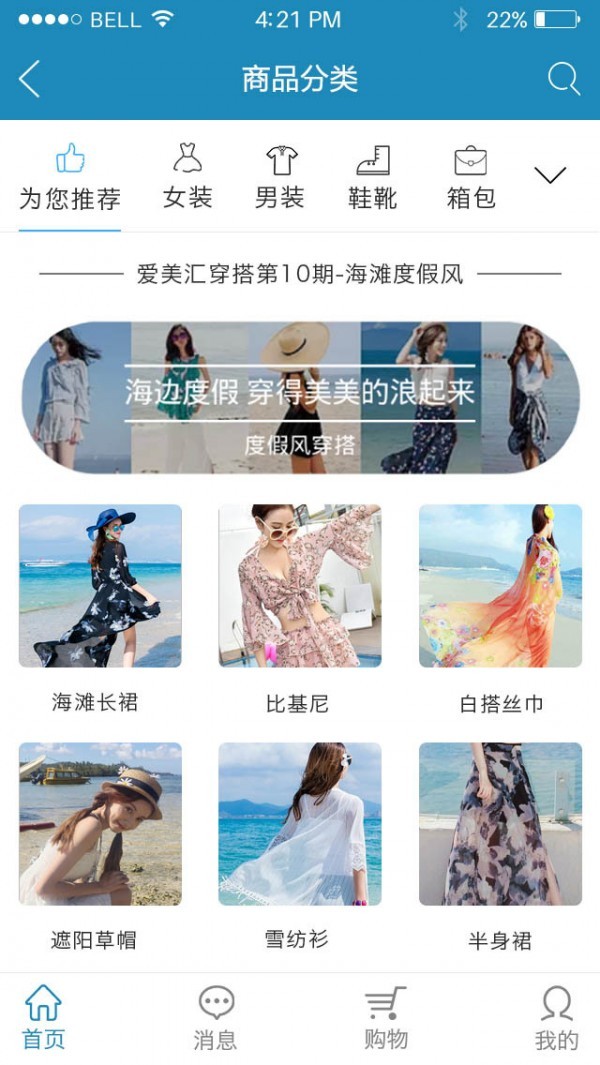View the 箱包 category
Image resolution: width=600 pixels, height=1065 pixels.
pyautogui.click(x=470, y=177)
